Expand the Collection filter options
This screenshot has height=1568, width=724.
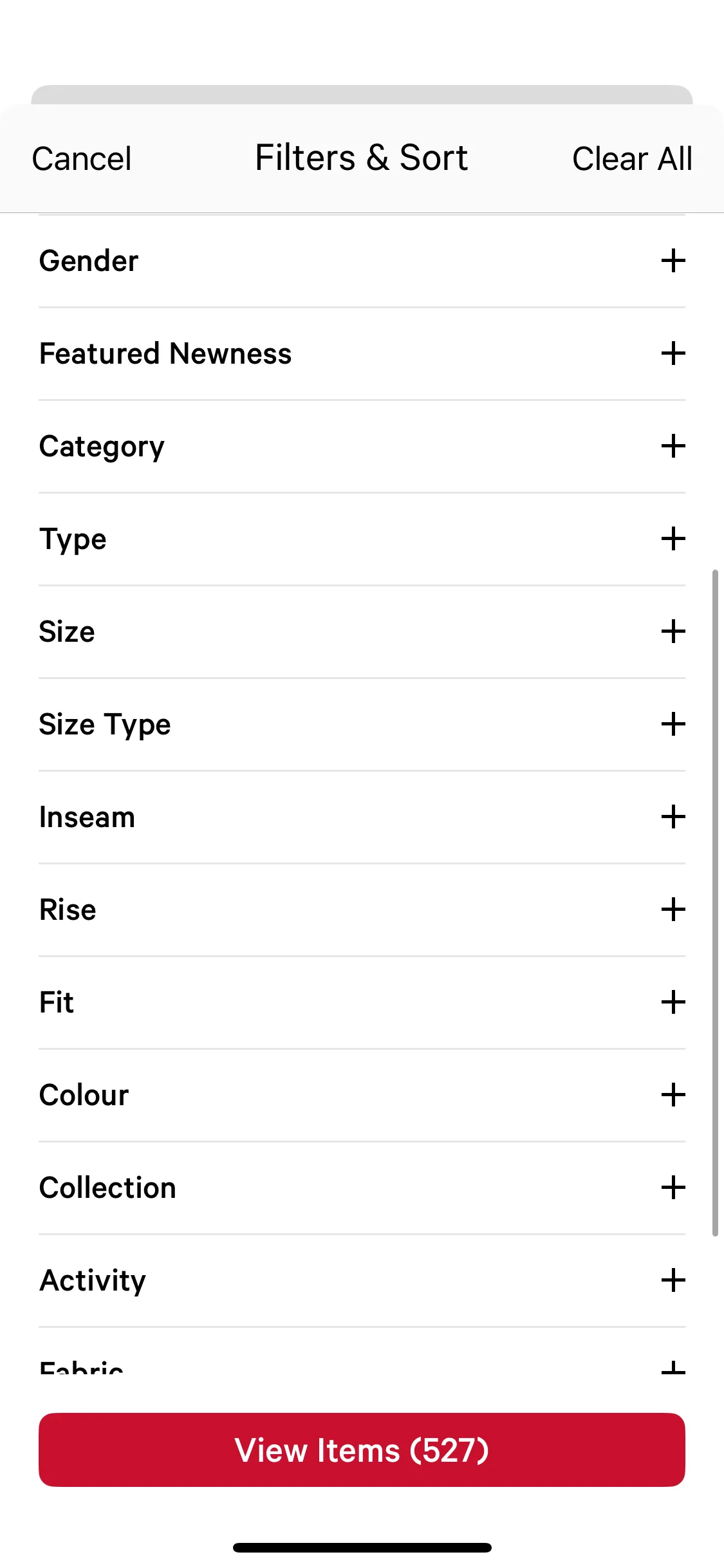[x=362, y=1188]
